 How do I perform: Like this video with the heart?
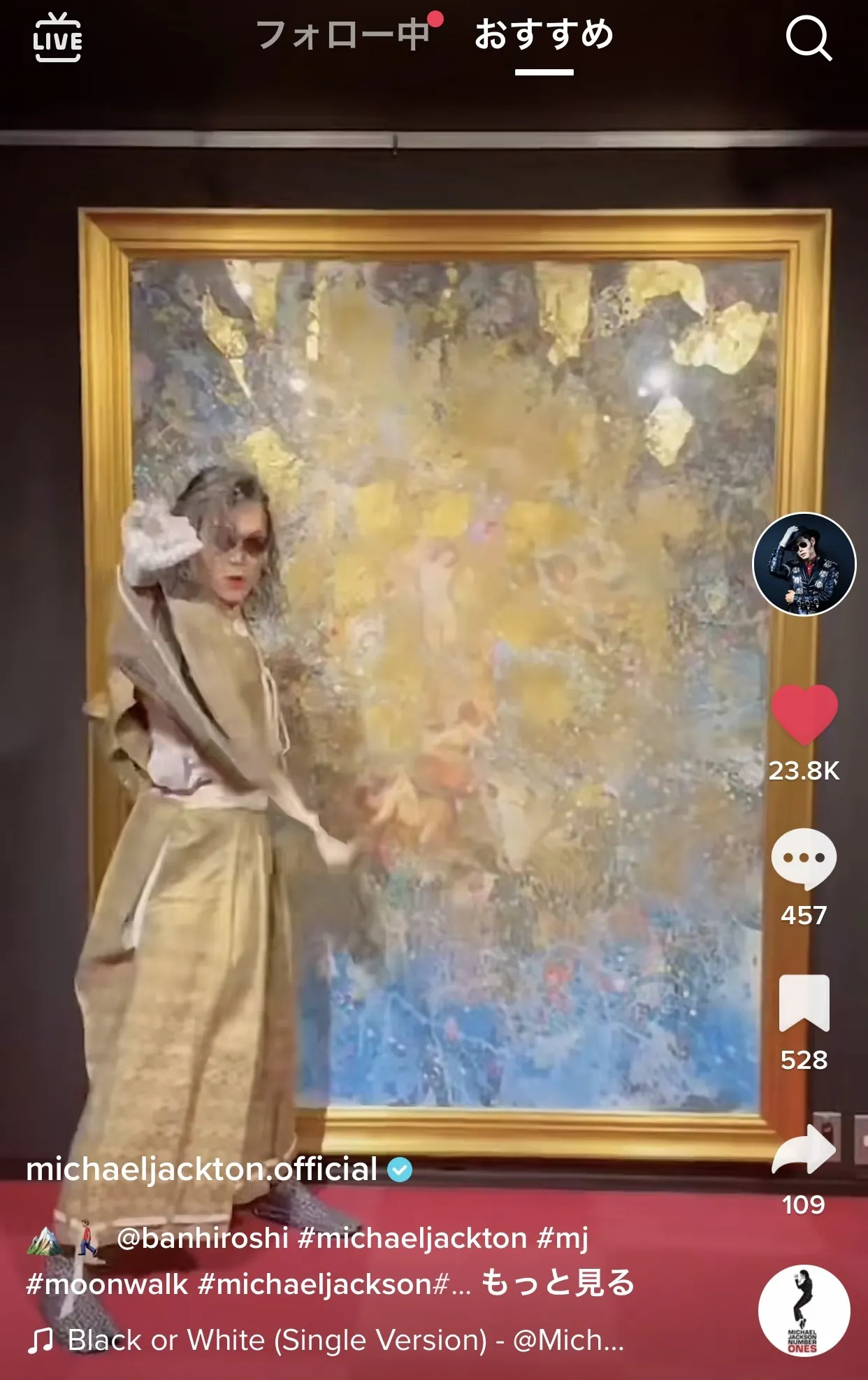point(804,714)
